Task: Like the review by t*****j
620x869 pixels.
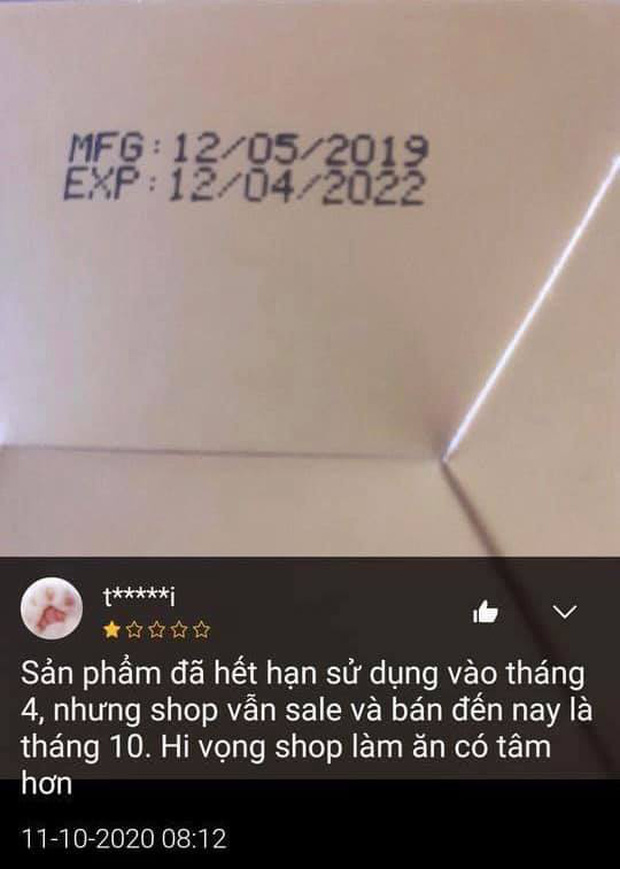Action: pyautogui.click(x=486, y=612)
